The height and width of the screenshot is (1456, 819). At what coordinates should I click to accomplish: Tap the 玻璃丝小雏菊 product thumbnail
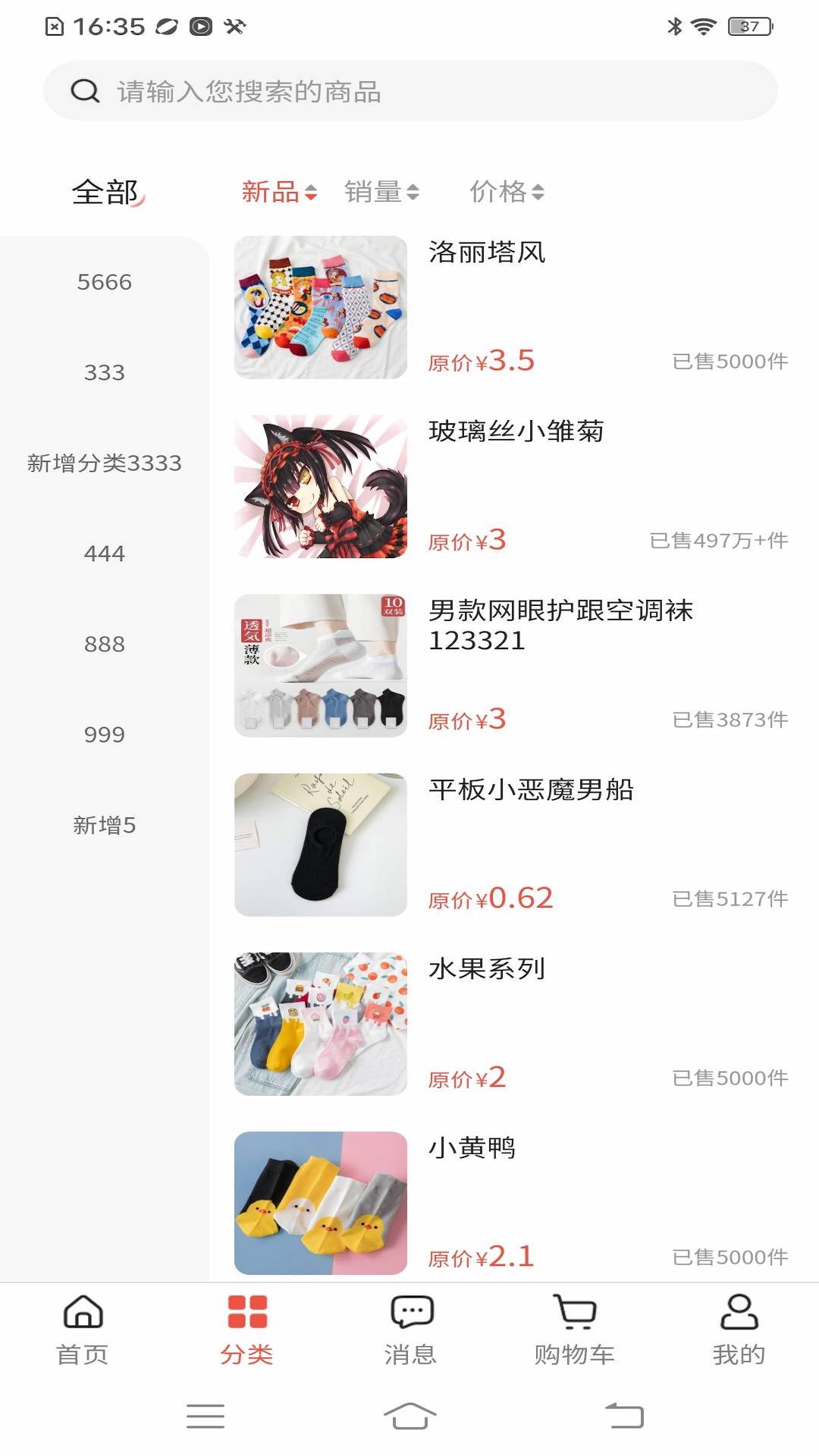[x=319, y=488]
